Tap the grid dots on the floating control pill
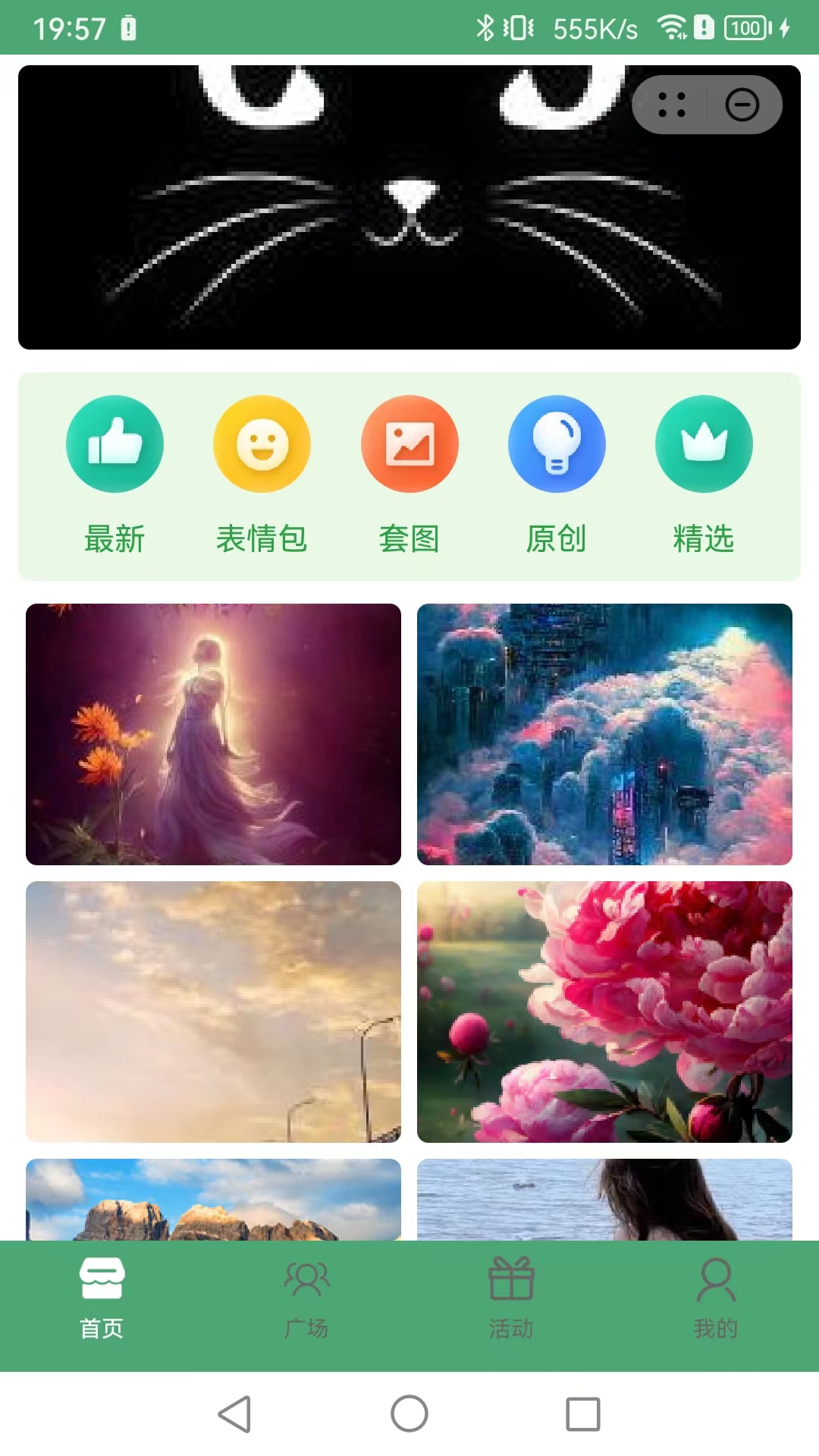Image resolution: width=819 pixels, height=1456 pixels. [670, 105]
